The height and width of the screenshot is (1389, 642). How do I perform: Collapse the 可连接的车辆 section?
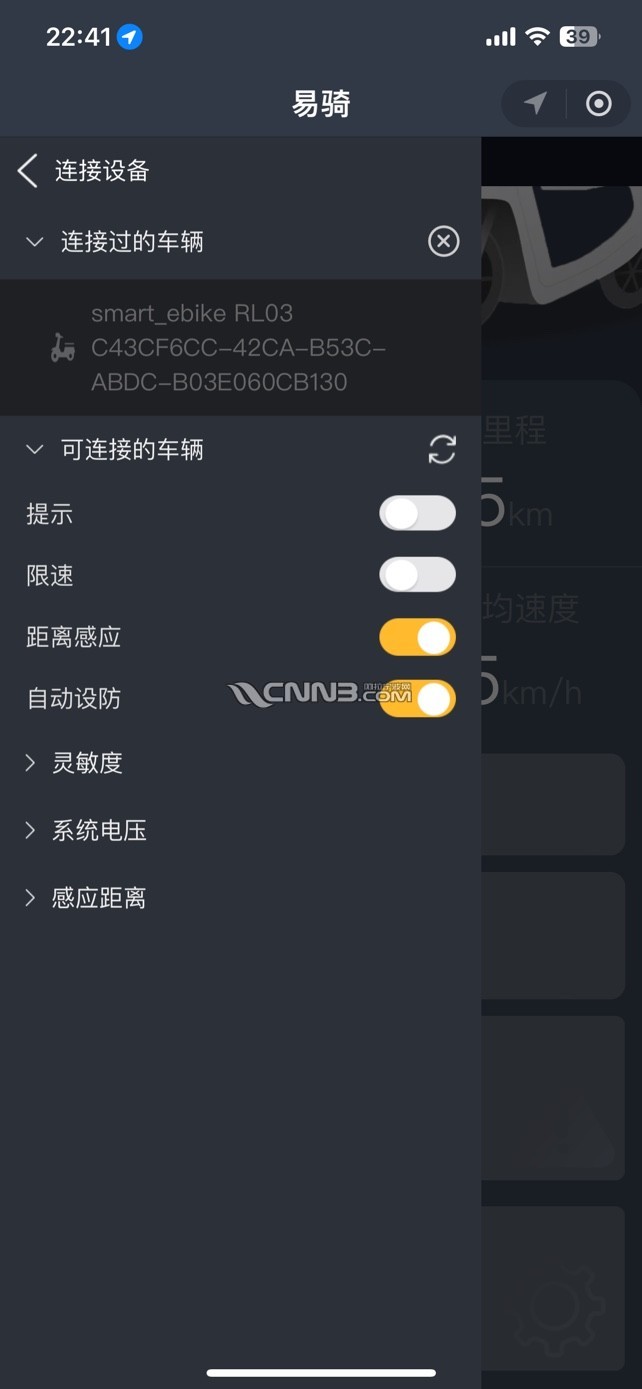[35, 450]
